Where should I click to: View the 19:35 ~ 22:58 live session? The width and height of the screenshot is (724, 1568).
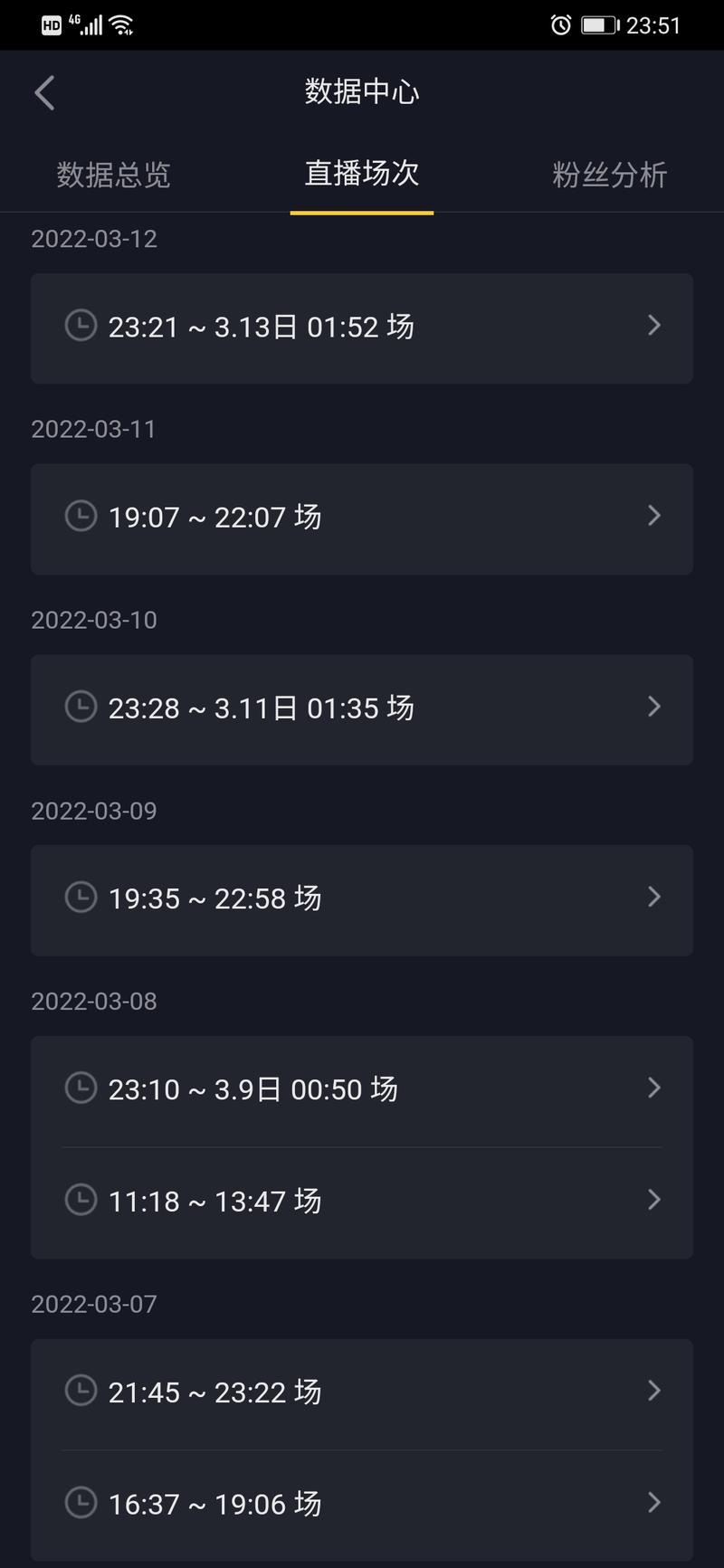[361, 899]
